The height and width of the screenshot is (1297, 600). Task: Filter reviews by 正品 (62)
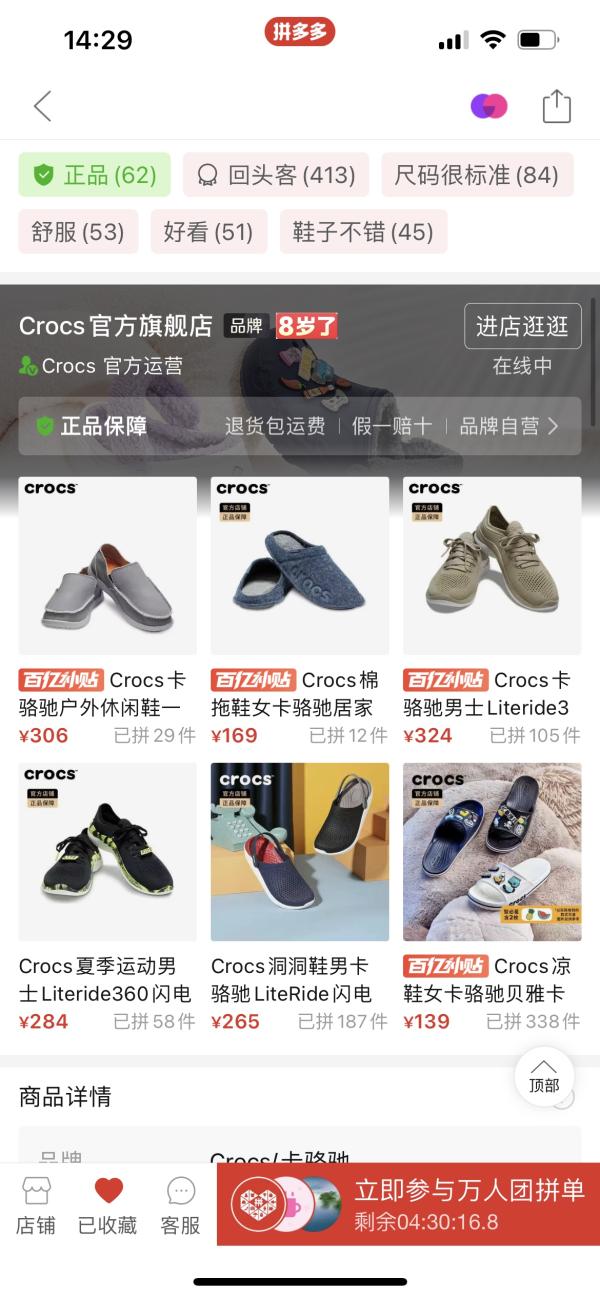point(95,175)
